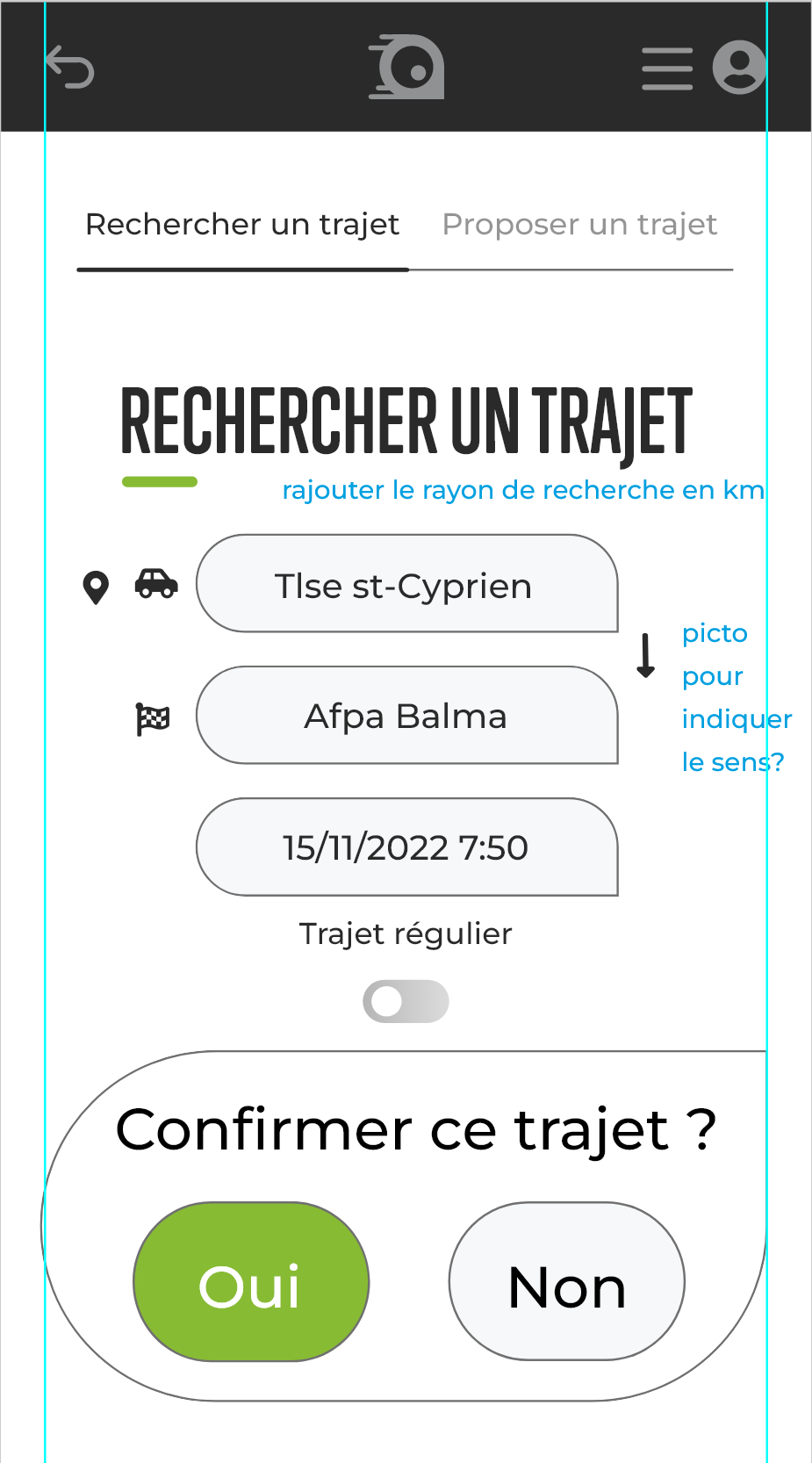This screenshot has height=1463, width=812.
Task: Open the hamburger menu
Action: [667, 68]
